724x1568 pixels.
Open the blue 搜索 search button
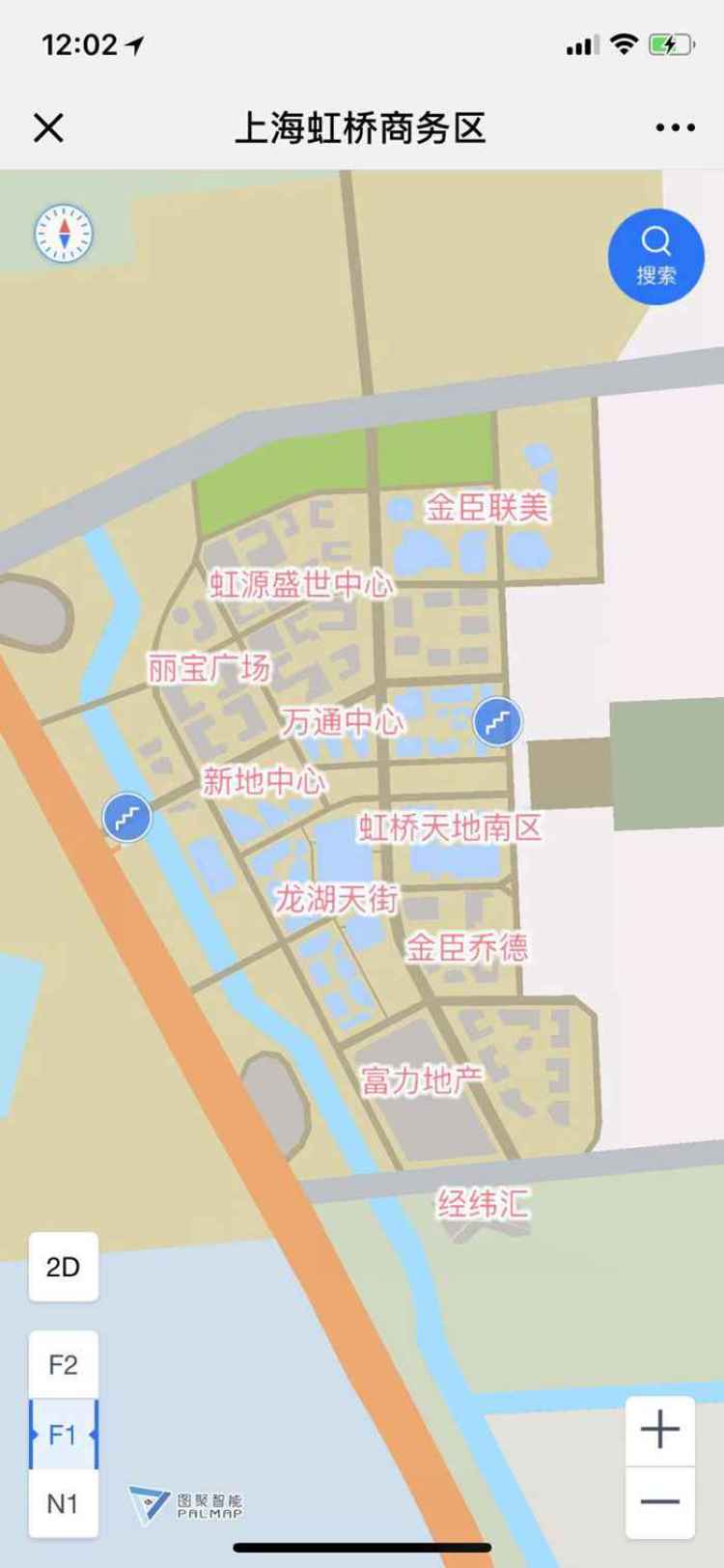click(x=655, y=255)
